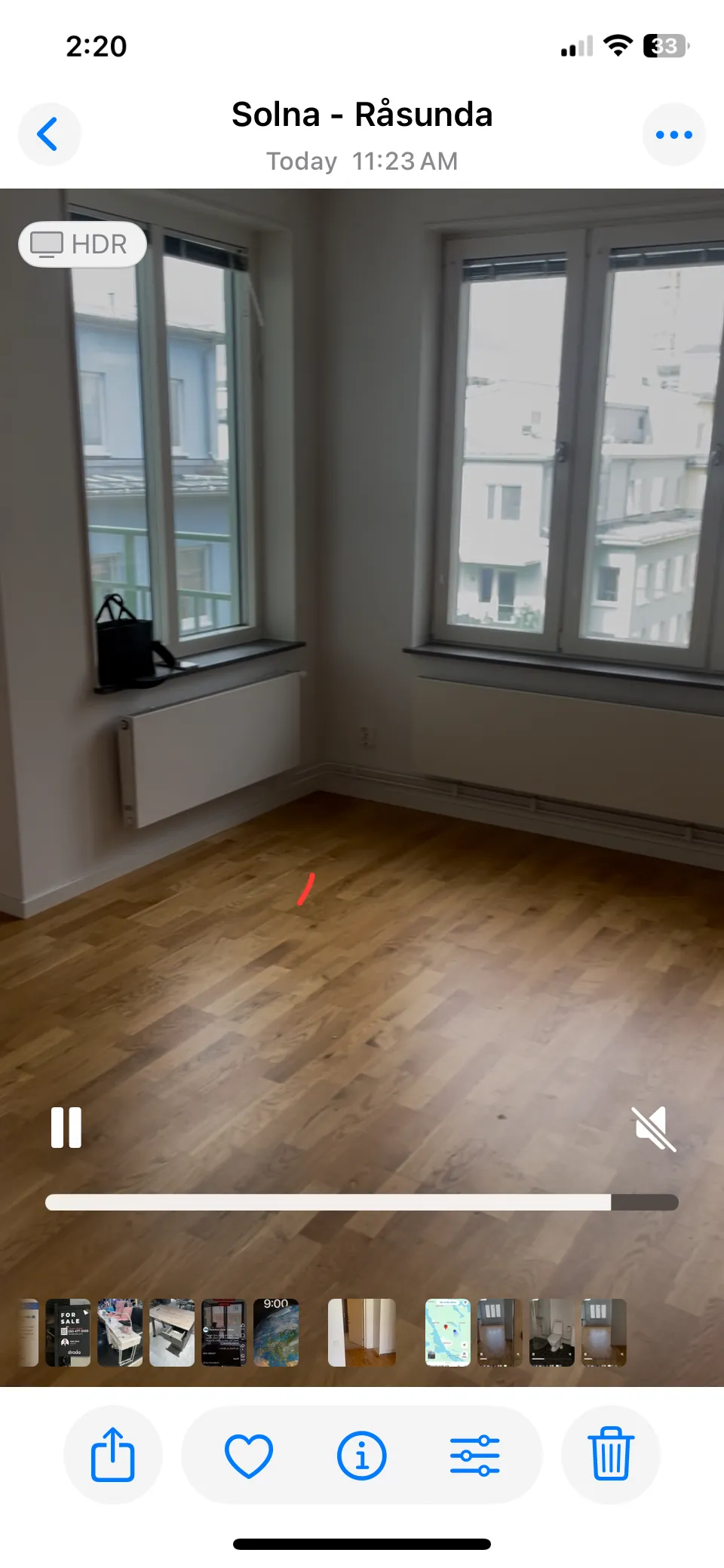Pause the playing video
The image size is (724, 1568).
pyautogui.click(x=66, y=1128)
